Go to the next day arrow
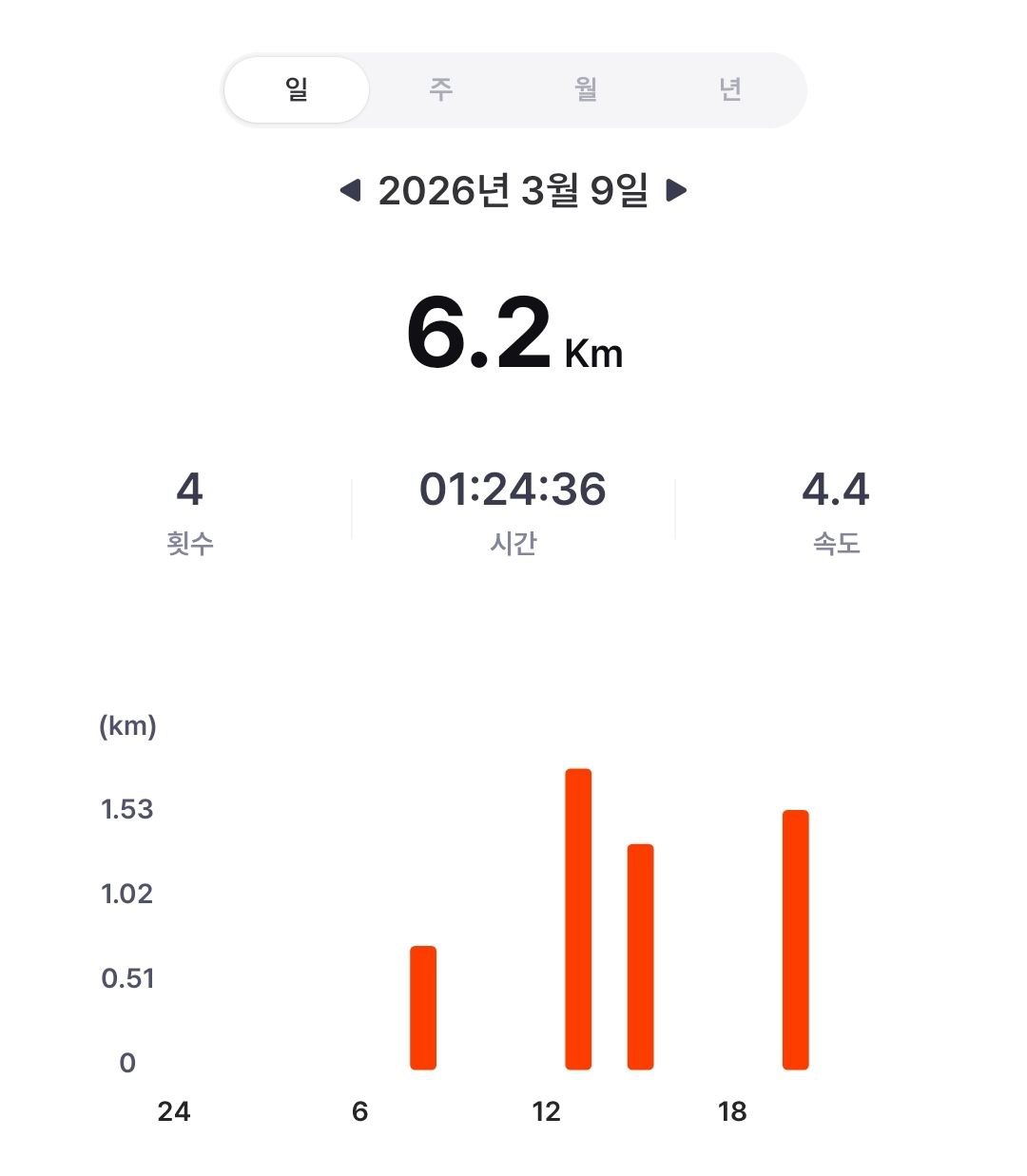This screenshot has height=1176, width=1027. [676, 191]
